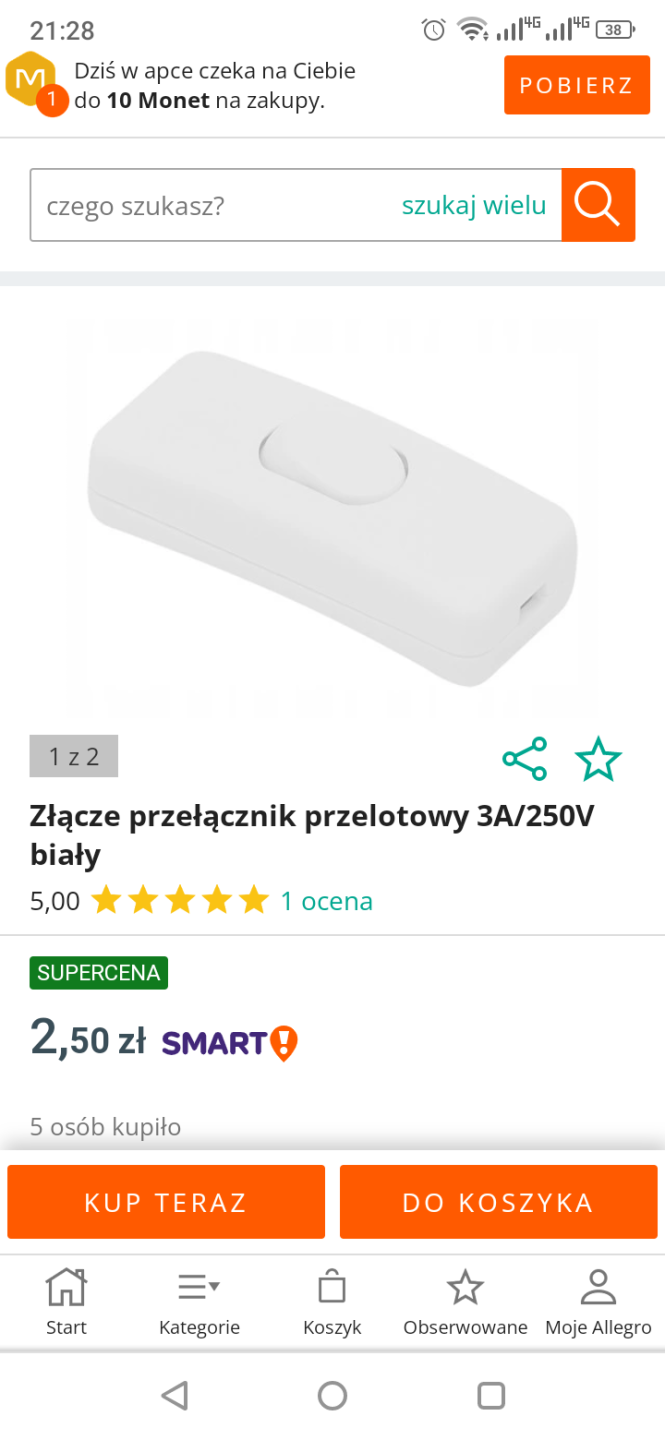Switch to Moje Allegro tab
The width and height of the screenshot is (665, 1440).
[x=598, y=1301]
